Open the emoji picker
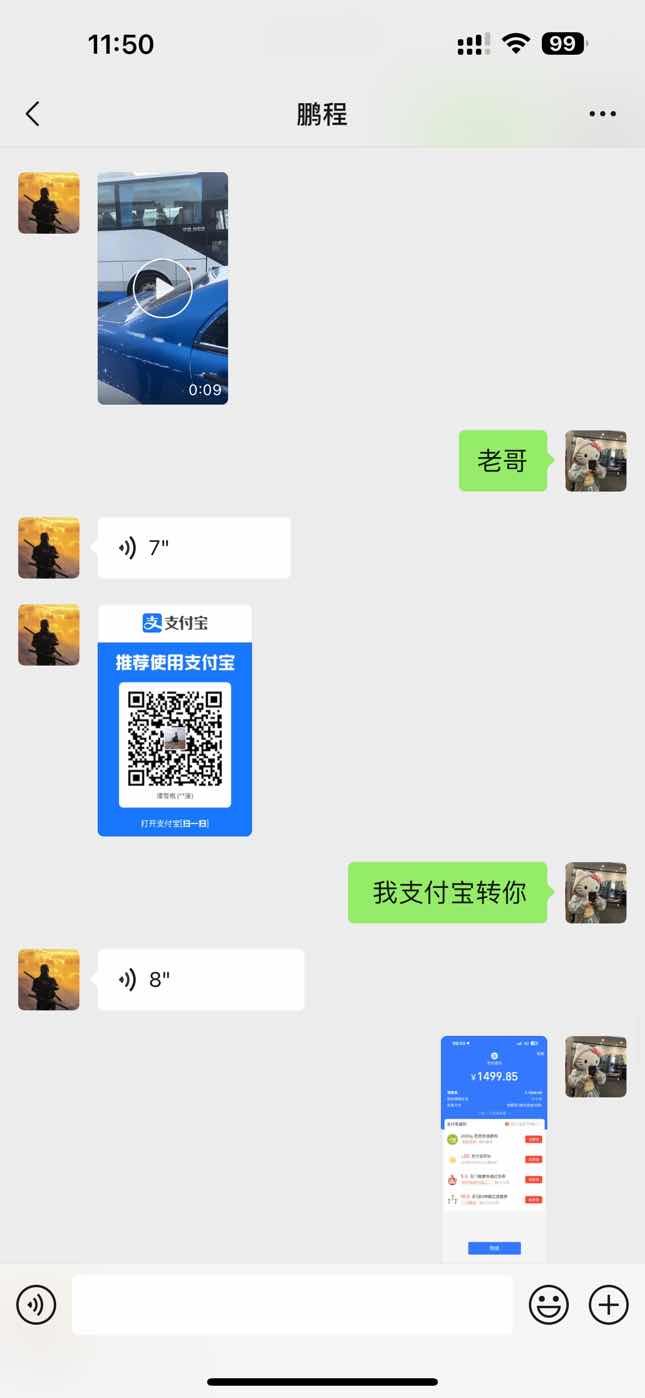Viewport: 645px width, 1398px height. coord(548,1305)
